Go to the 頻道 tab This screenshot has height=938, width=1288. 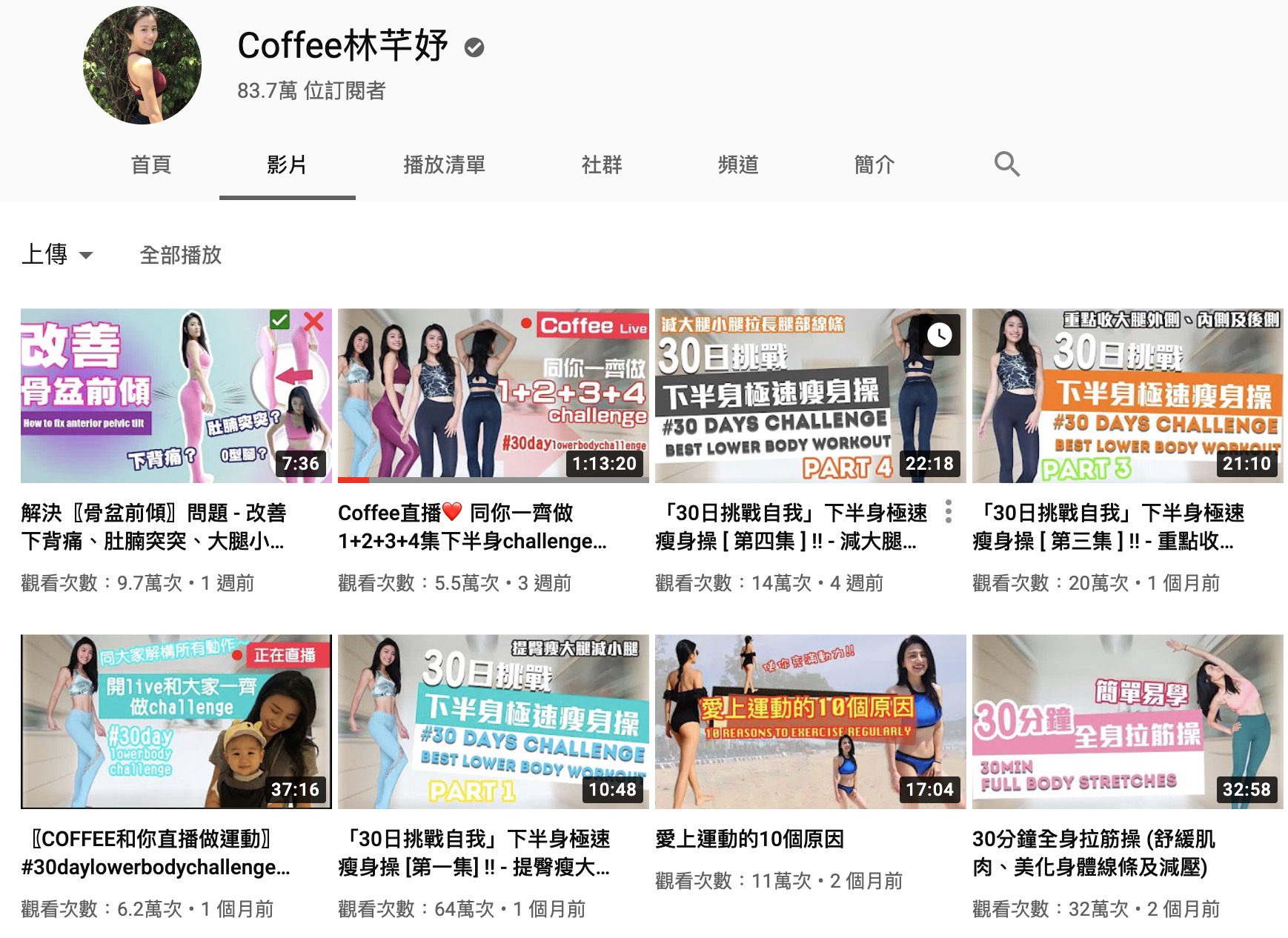coord(738,164)
